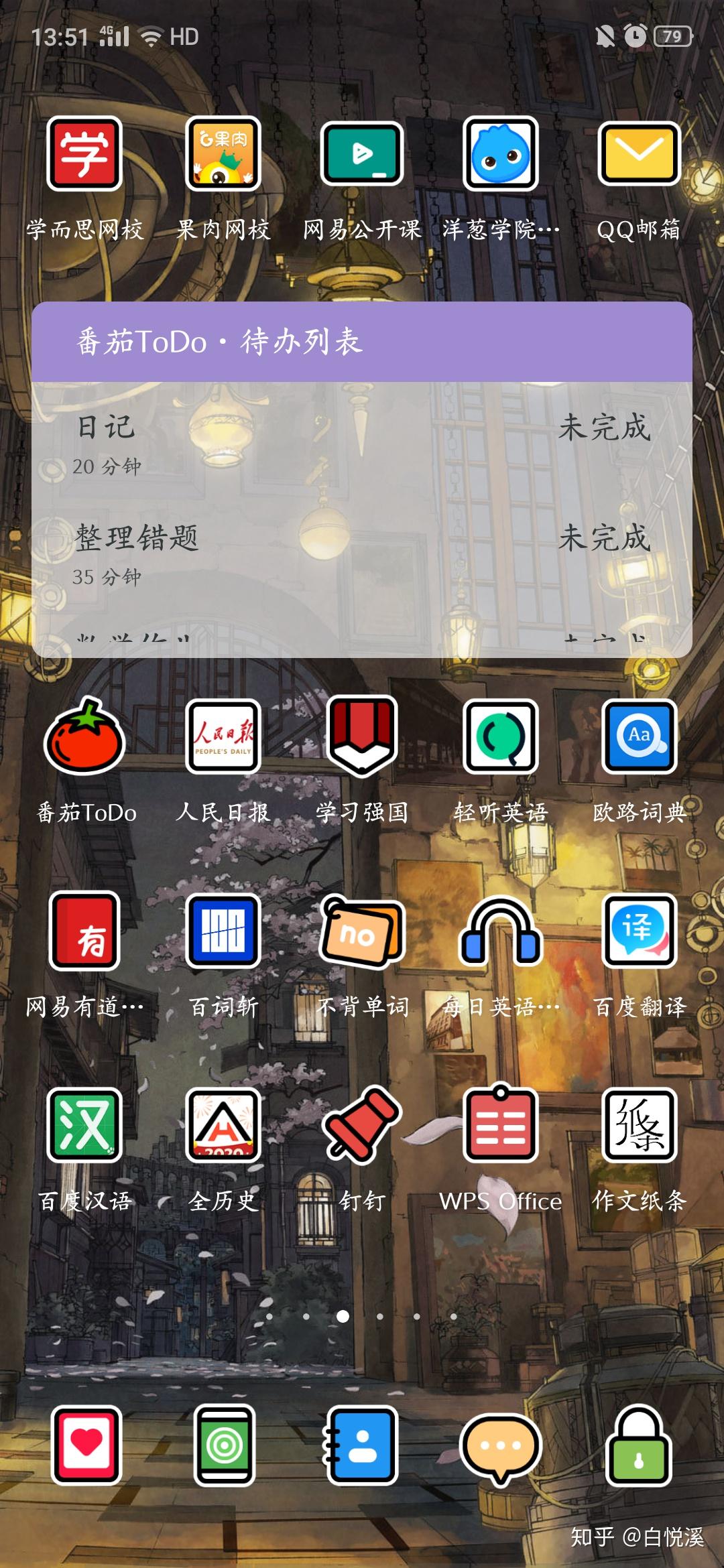Open 人民日报
The width and height of the screenshot is (724, 1568).
[x=223, y=737]
